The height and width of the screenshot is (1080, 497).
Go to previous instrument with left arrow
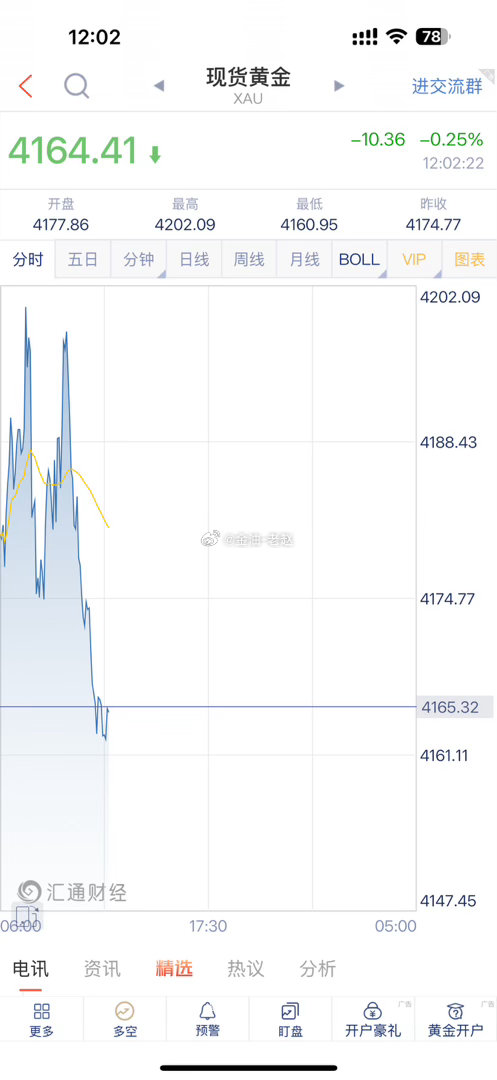(158, 86)
